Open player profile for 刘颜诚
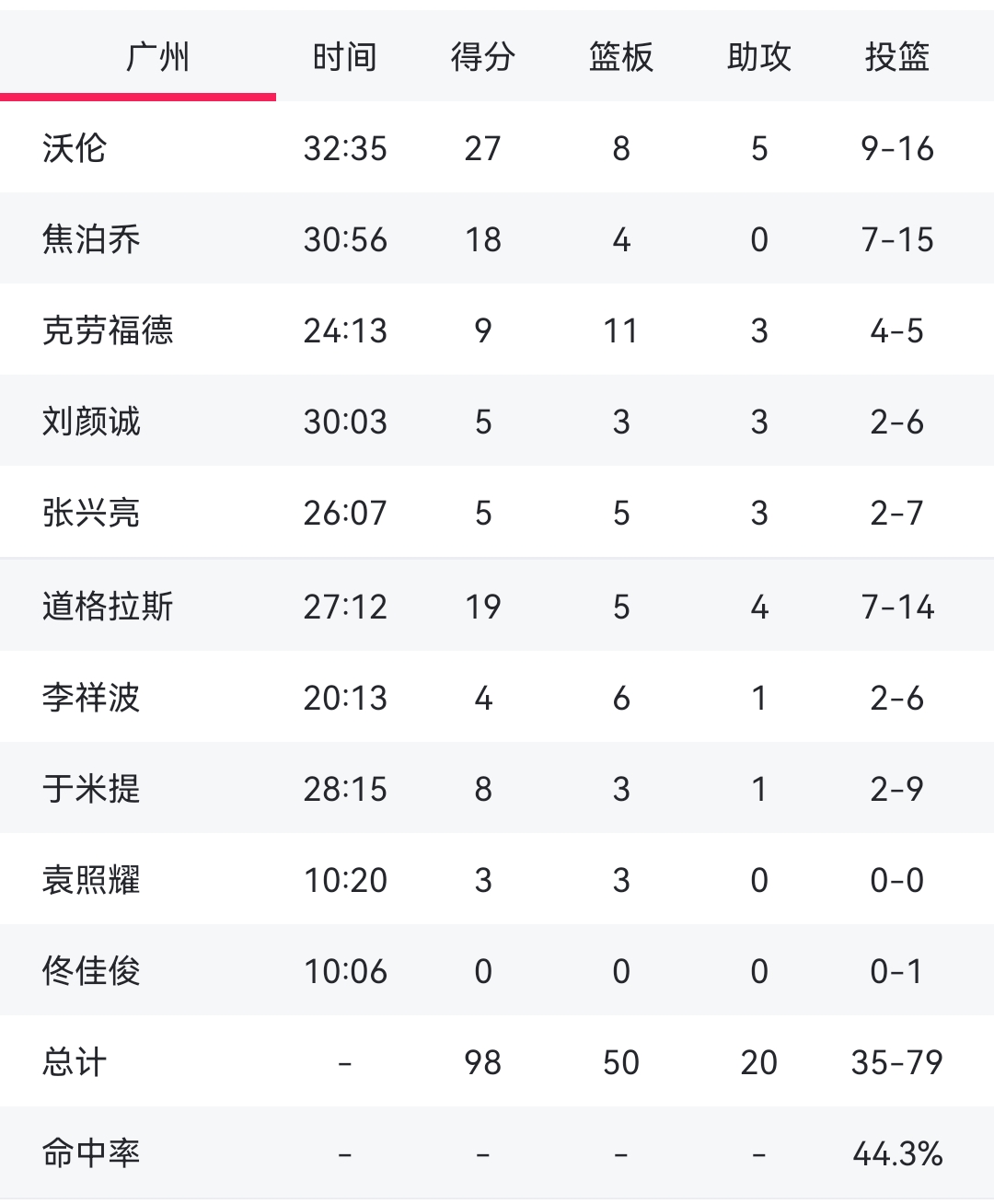This screenshot has height=1204, width=994. pyautogui.click(x=92, y=422)
